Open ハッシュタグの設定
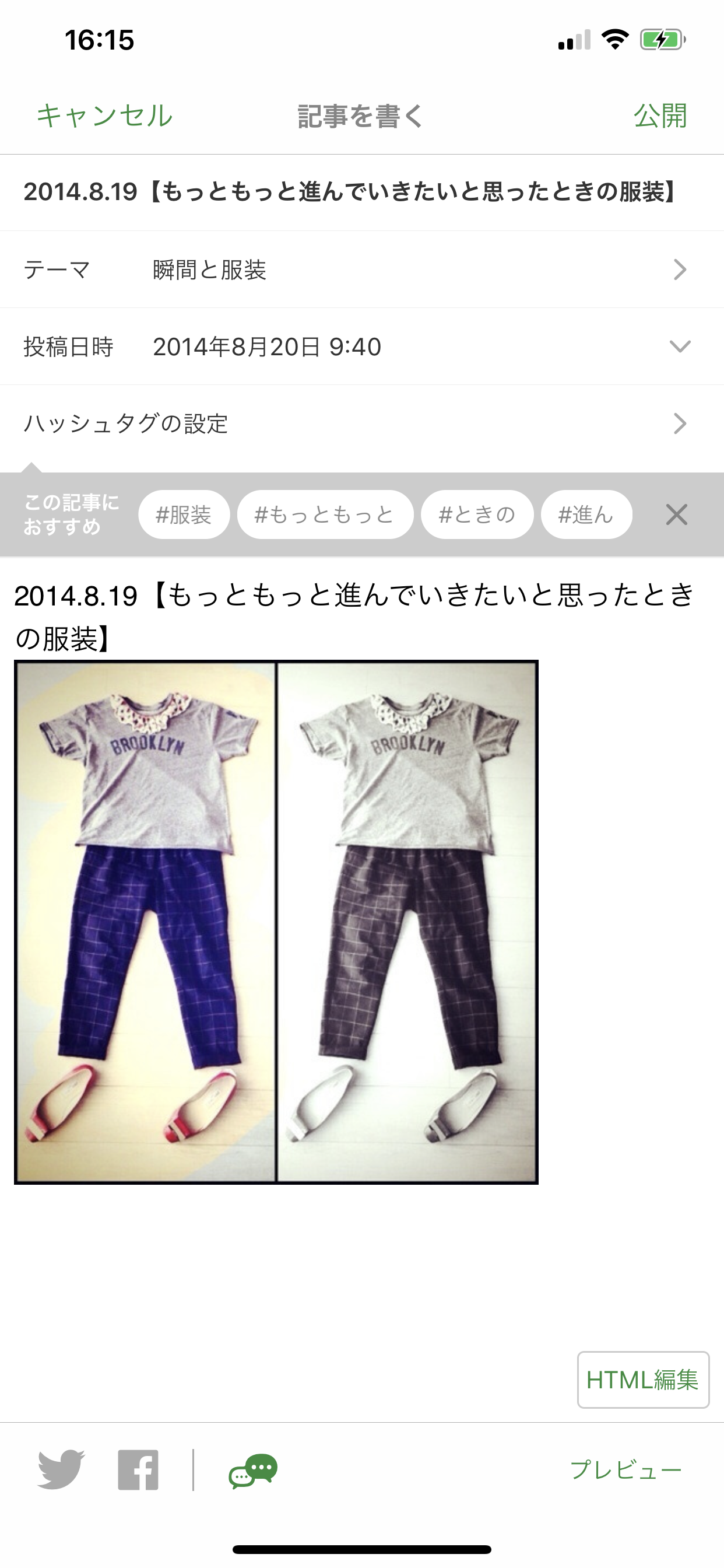 [362, 423]
